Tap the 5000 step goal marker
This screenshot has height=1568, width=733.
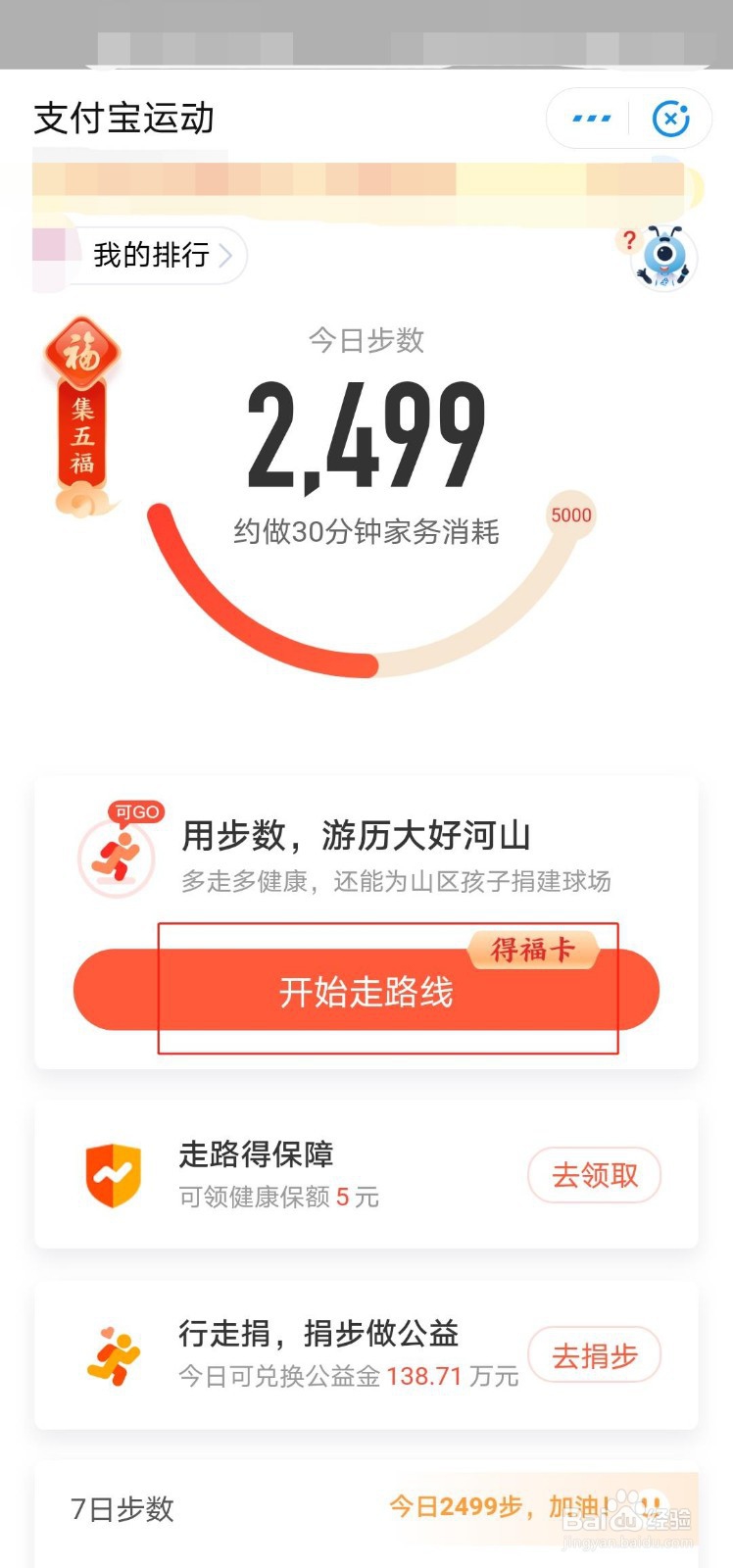point(571,514)
